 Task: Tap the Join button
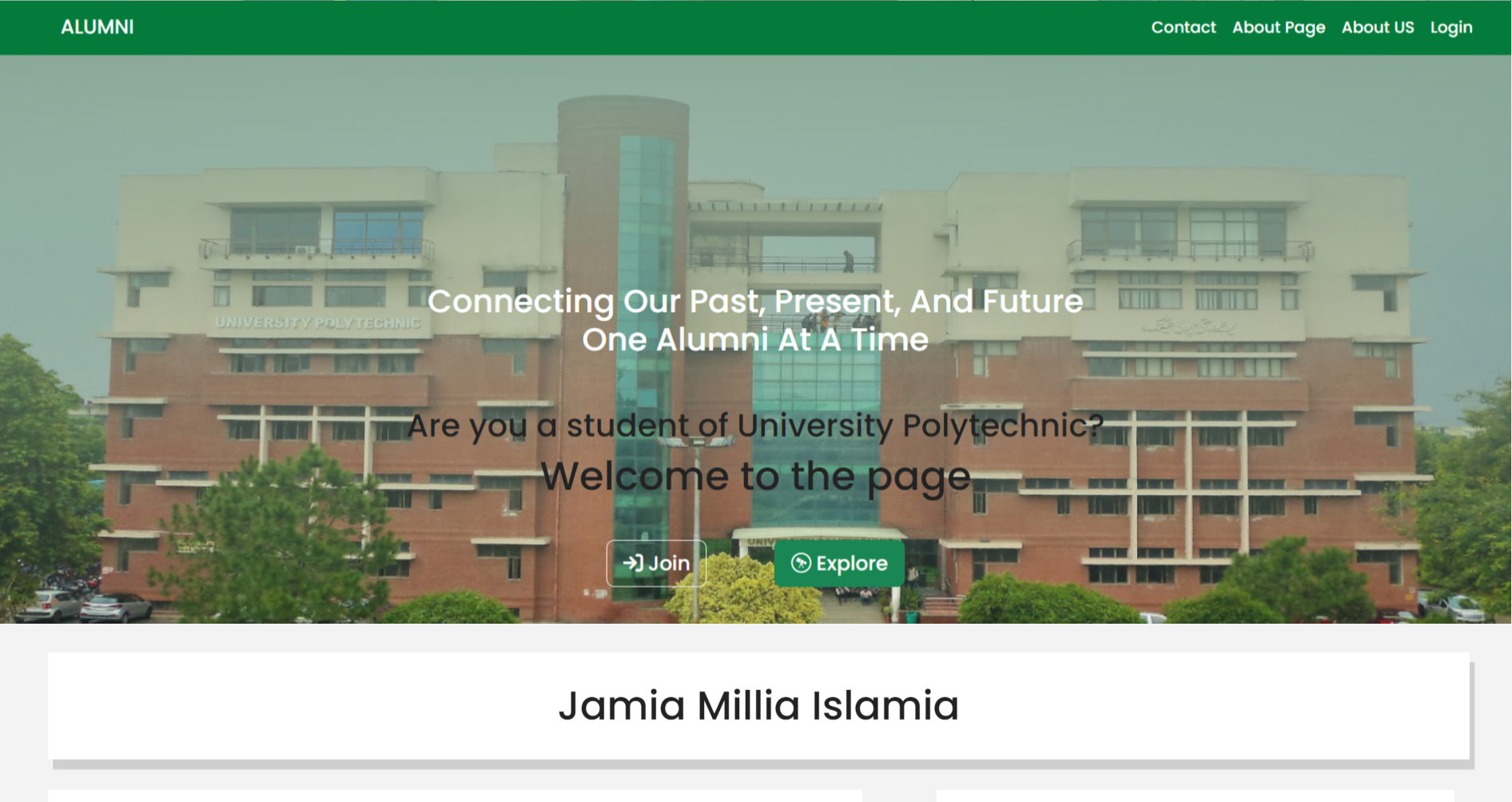pos(656,563)
